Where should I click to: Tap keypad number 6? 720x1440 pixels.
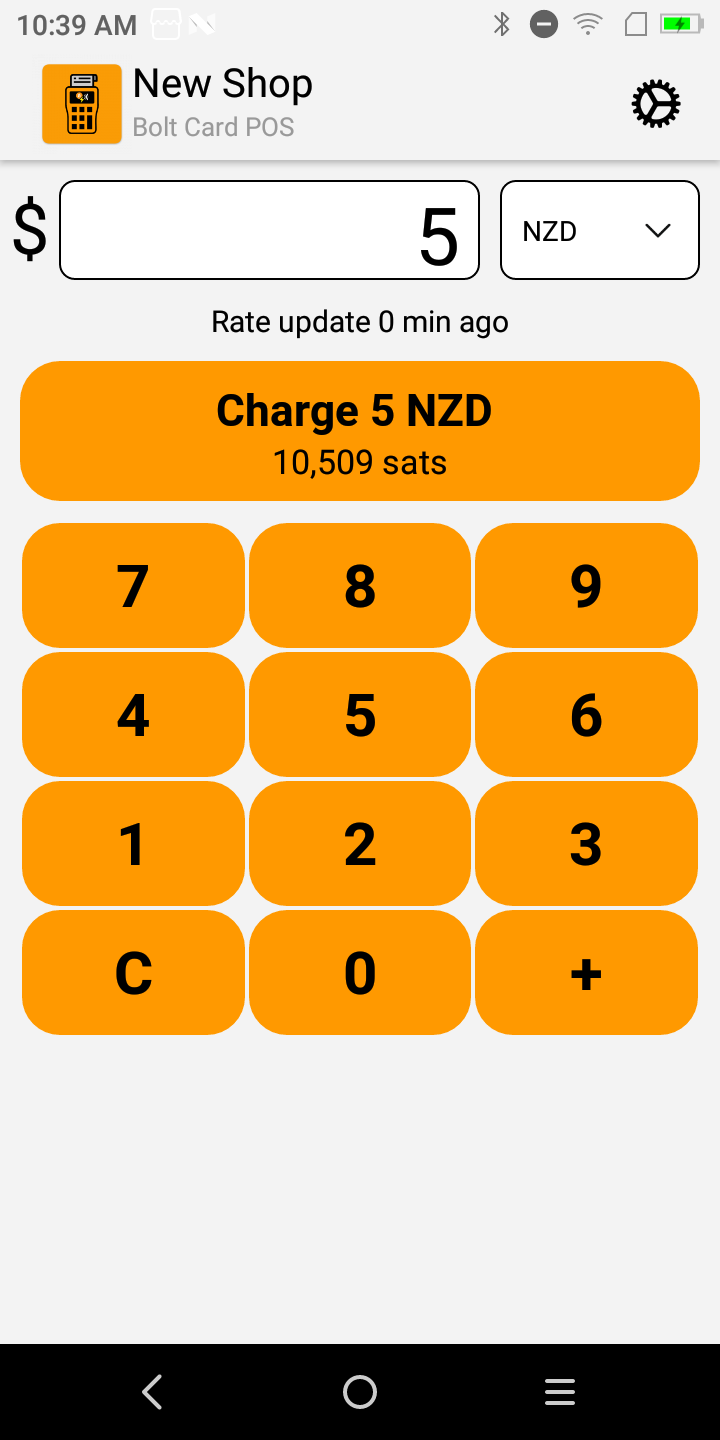click(586, 715)
